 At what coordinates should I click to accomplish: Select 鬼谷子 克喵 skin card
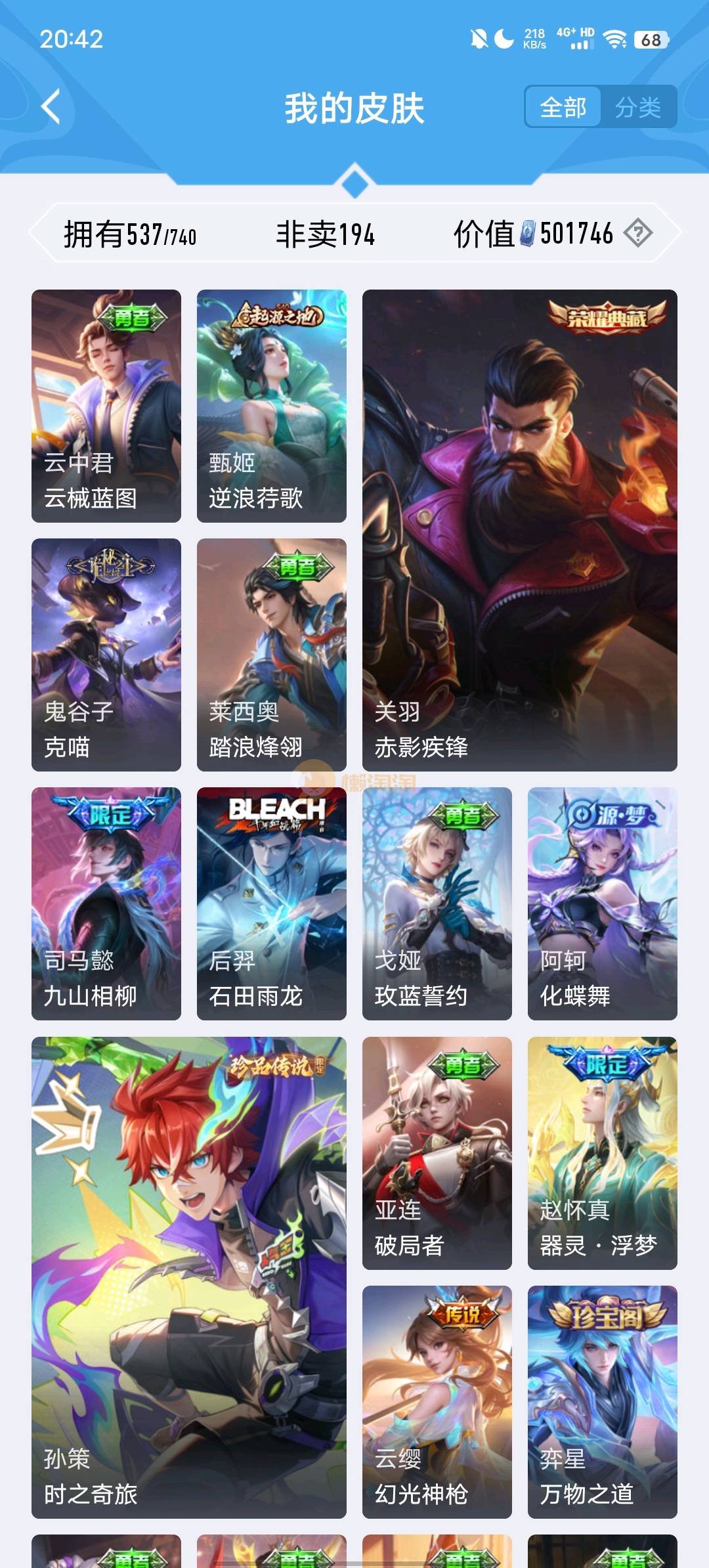point(106,655)
